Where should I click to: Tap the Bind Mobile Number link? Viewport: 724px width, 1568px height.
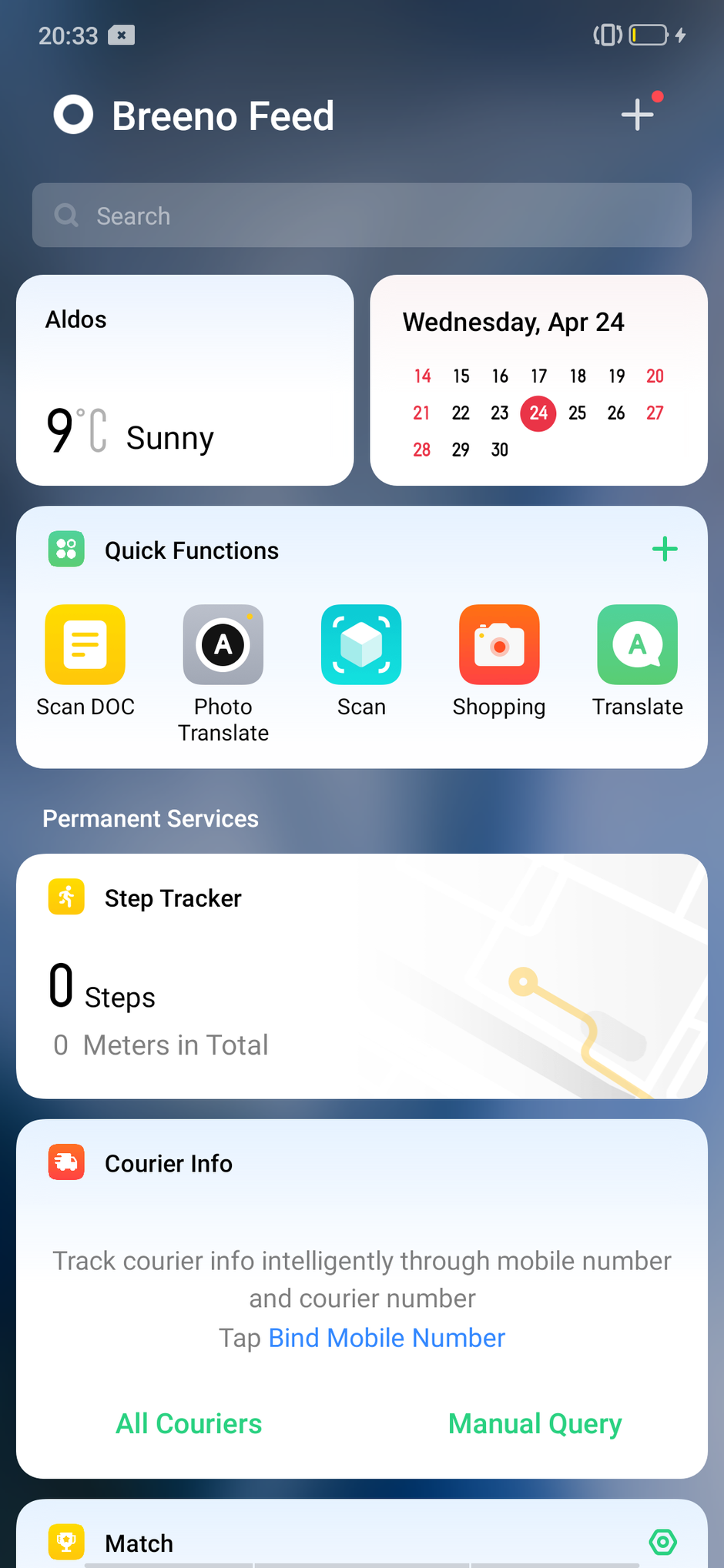point(387,1338)
